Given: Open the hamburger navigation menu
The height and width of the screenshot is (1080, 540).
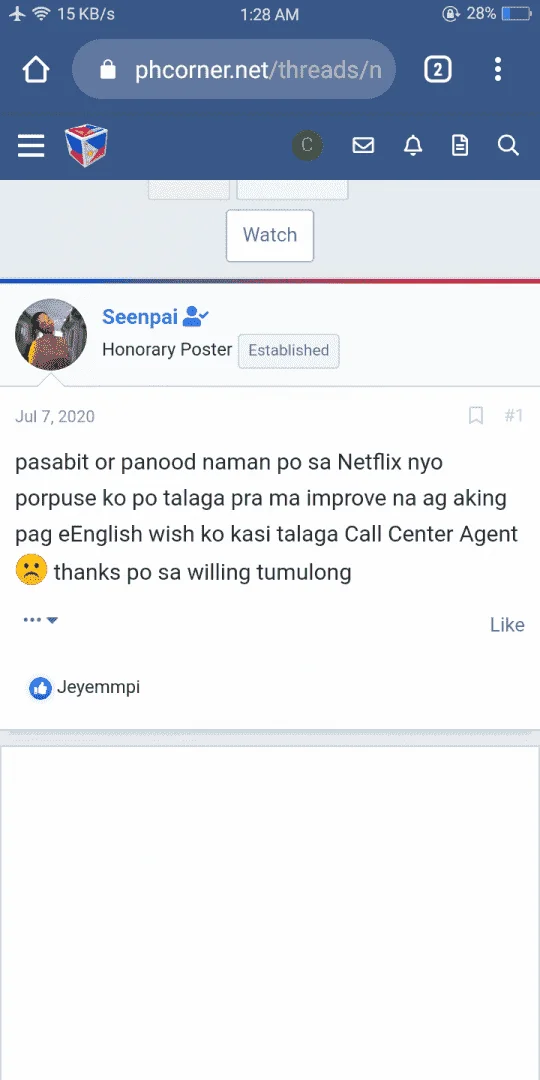Looking at the screenshot, I should [31, 145].
